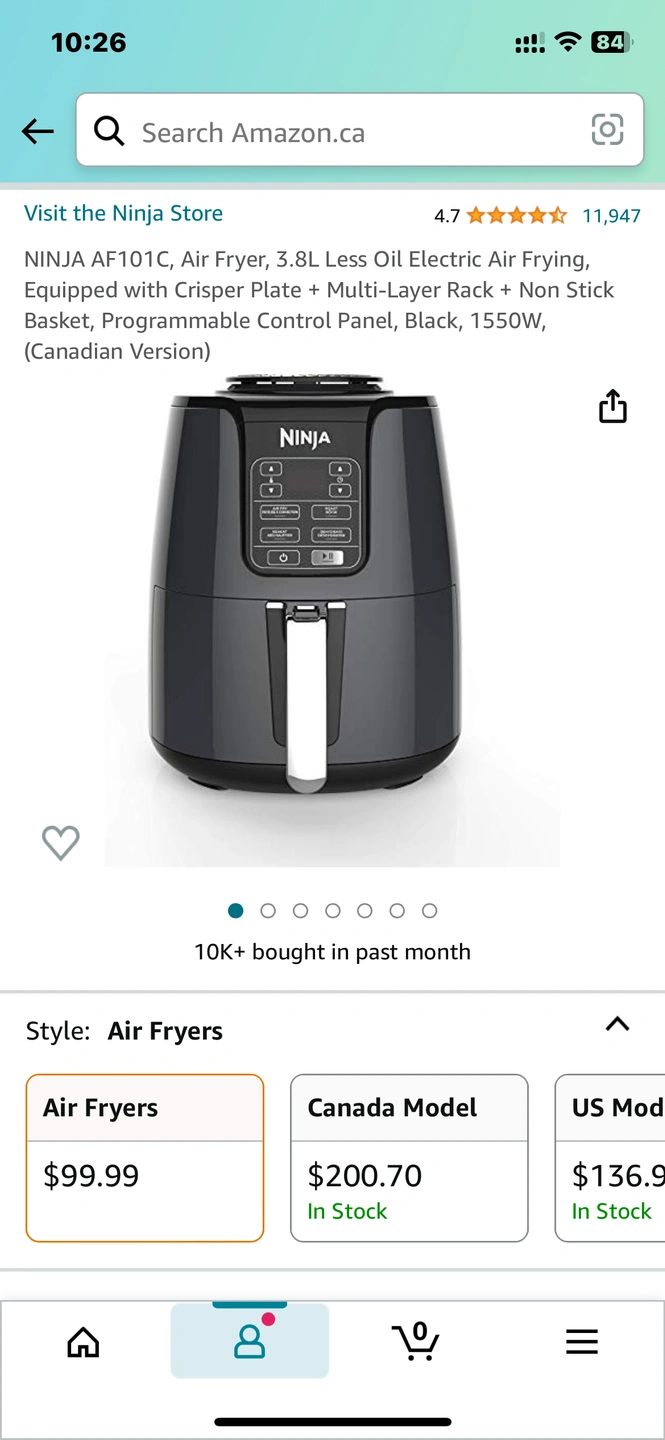Open the 11,947 customer ratings
Image resolution: width=665 pixels, height=1440 pixels.
[x=611, y=215]
